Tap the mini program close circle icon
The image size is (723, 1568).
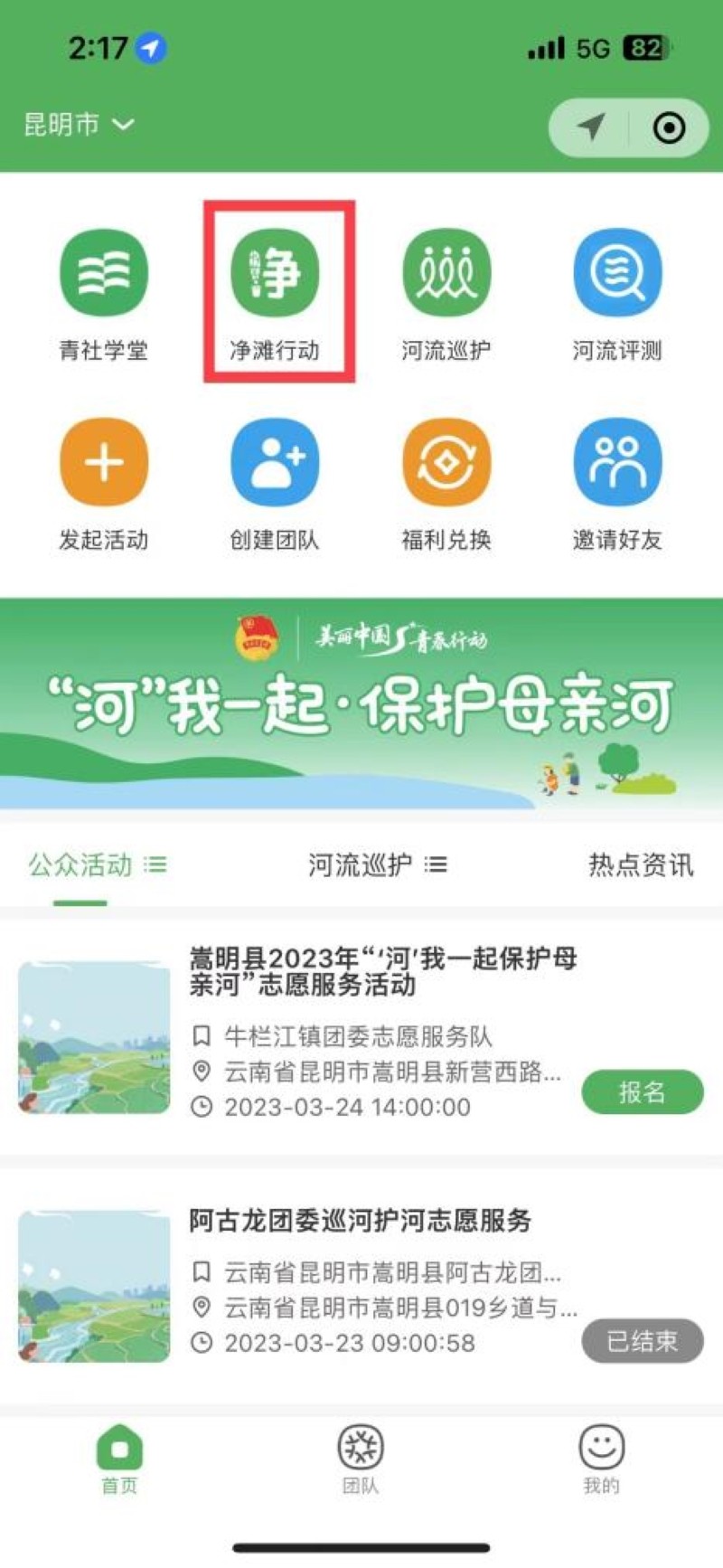pyautogui.click(x=669, y=128)
